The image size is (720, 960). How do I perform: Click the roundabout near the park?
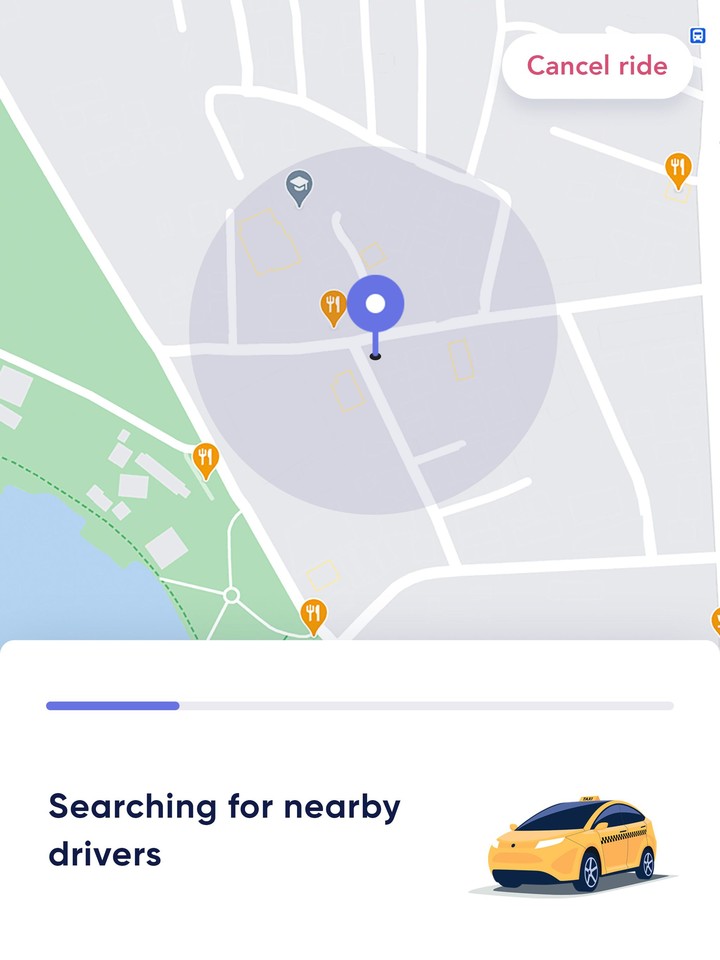pos(231,594)
